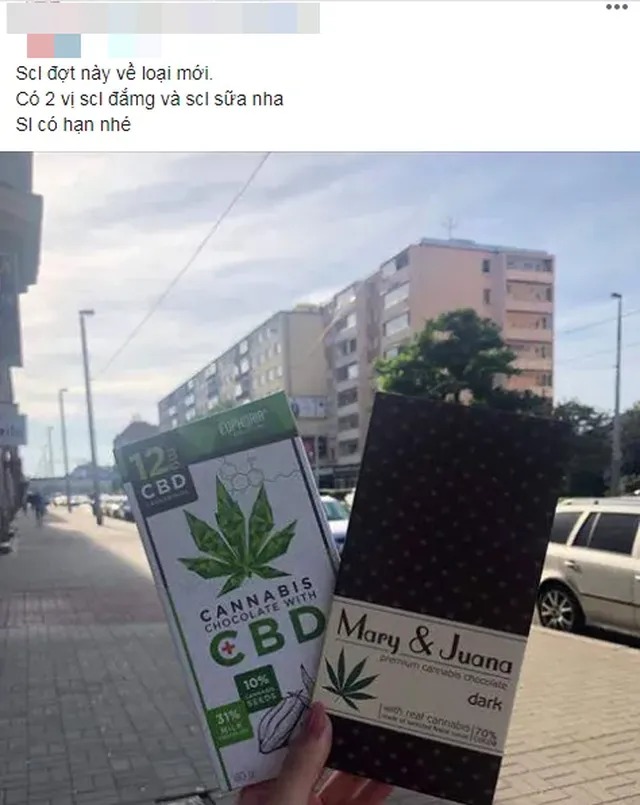Open the post's three-dot options menu
The width and height of the screenshot is (640, 805).
[x=617, y=7]
